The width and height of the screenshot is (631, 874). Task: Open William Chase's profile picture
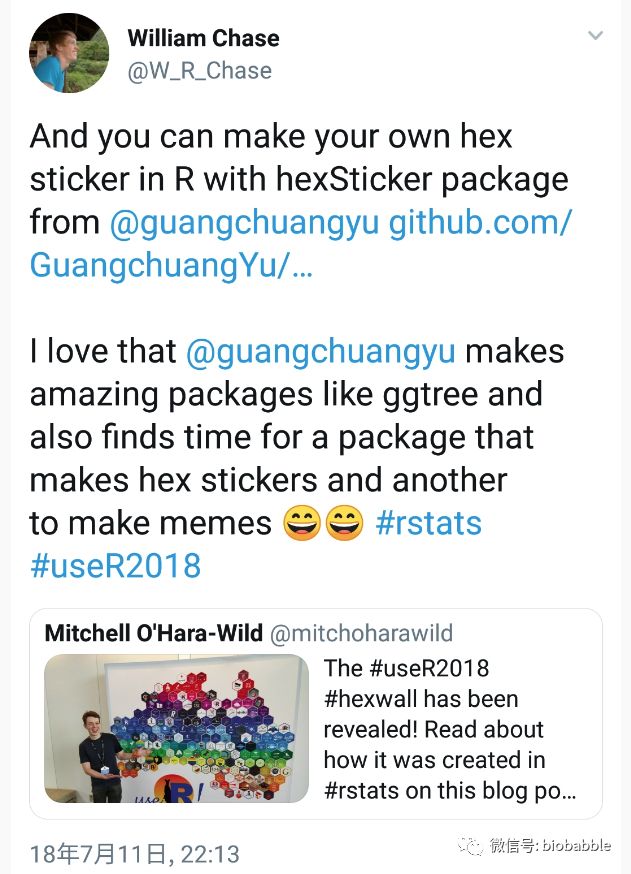(69, 54)
